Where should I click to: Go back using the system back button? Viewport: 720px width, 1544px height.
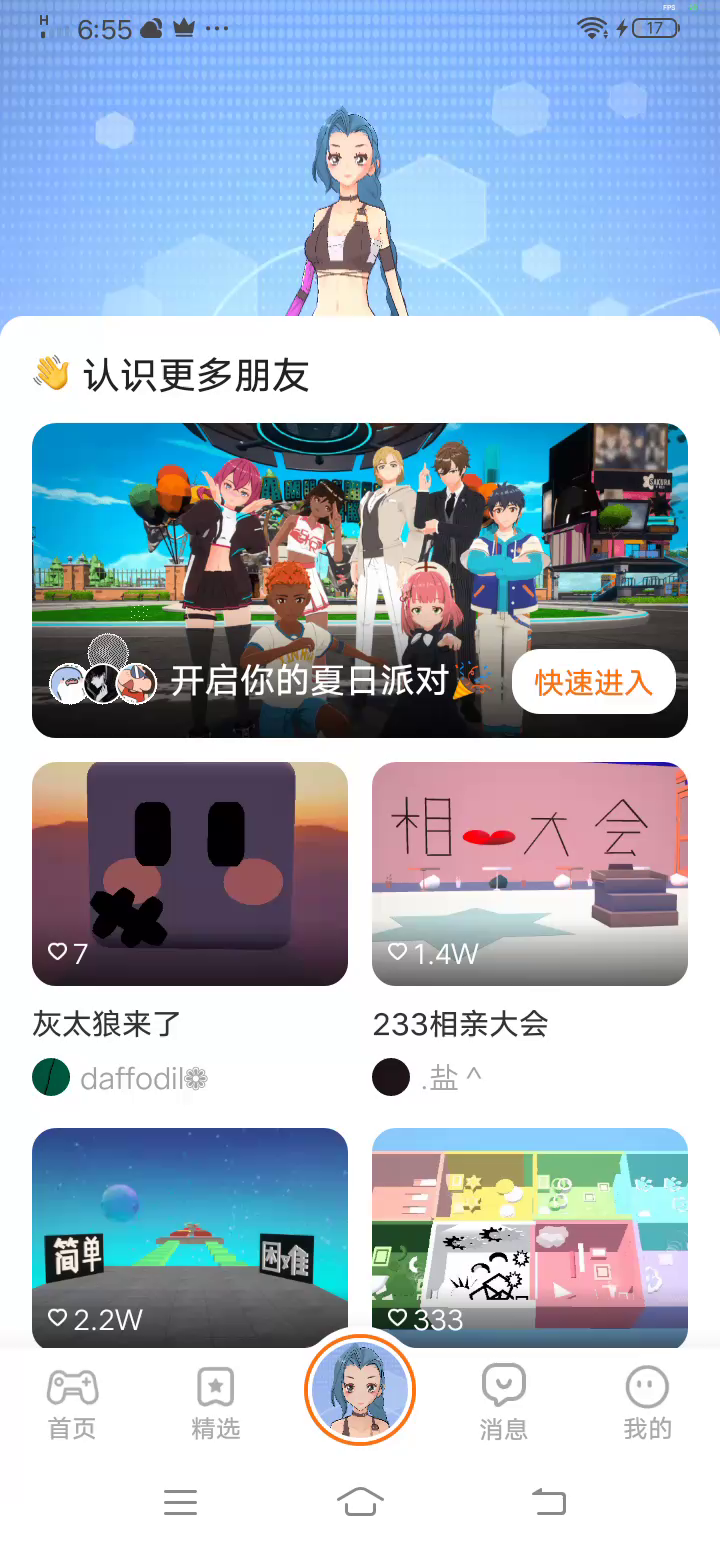pos(548,1501)
